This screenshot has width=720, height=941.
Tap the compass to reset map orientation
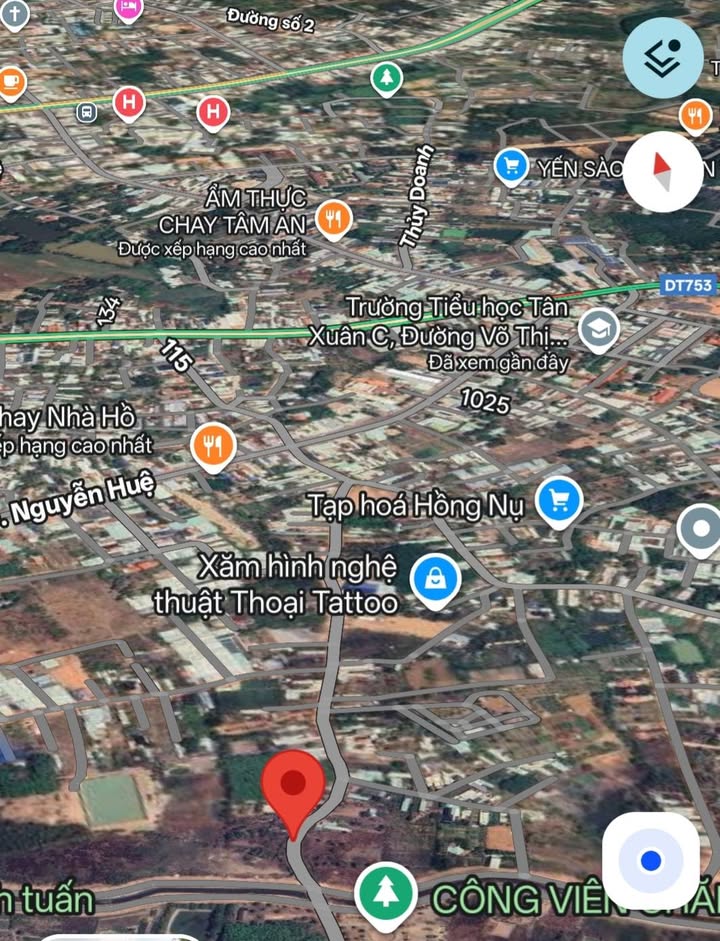point(663,171)
